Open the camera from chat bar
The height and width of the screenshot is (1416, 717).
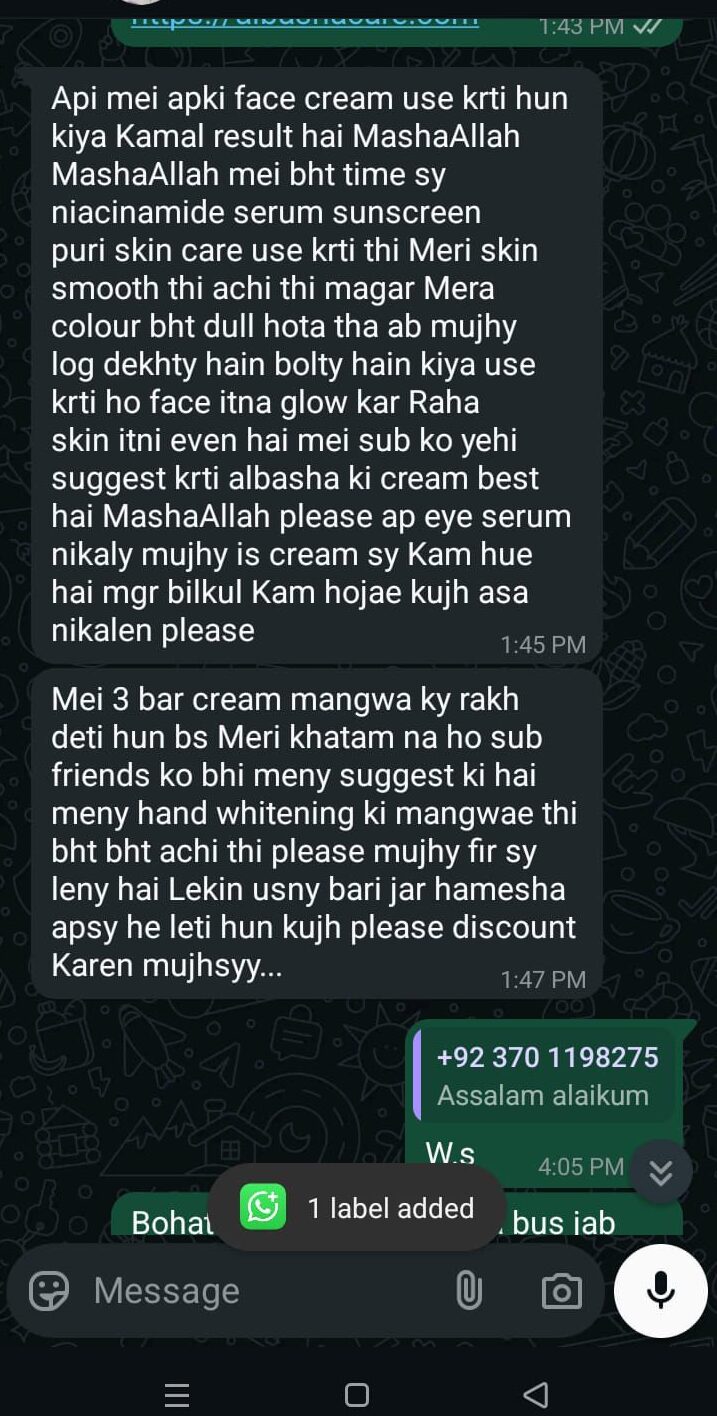click(561, 1291)
